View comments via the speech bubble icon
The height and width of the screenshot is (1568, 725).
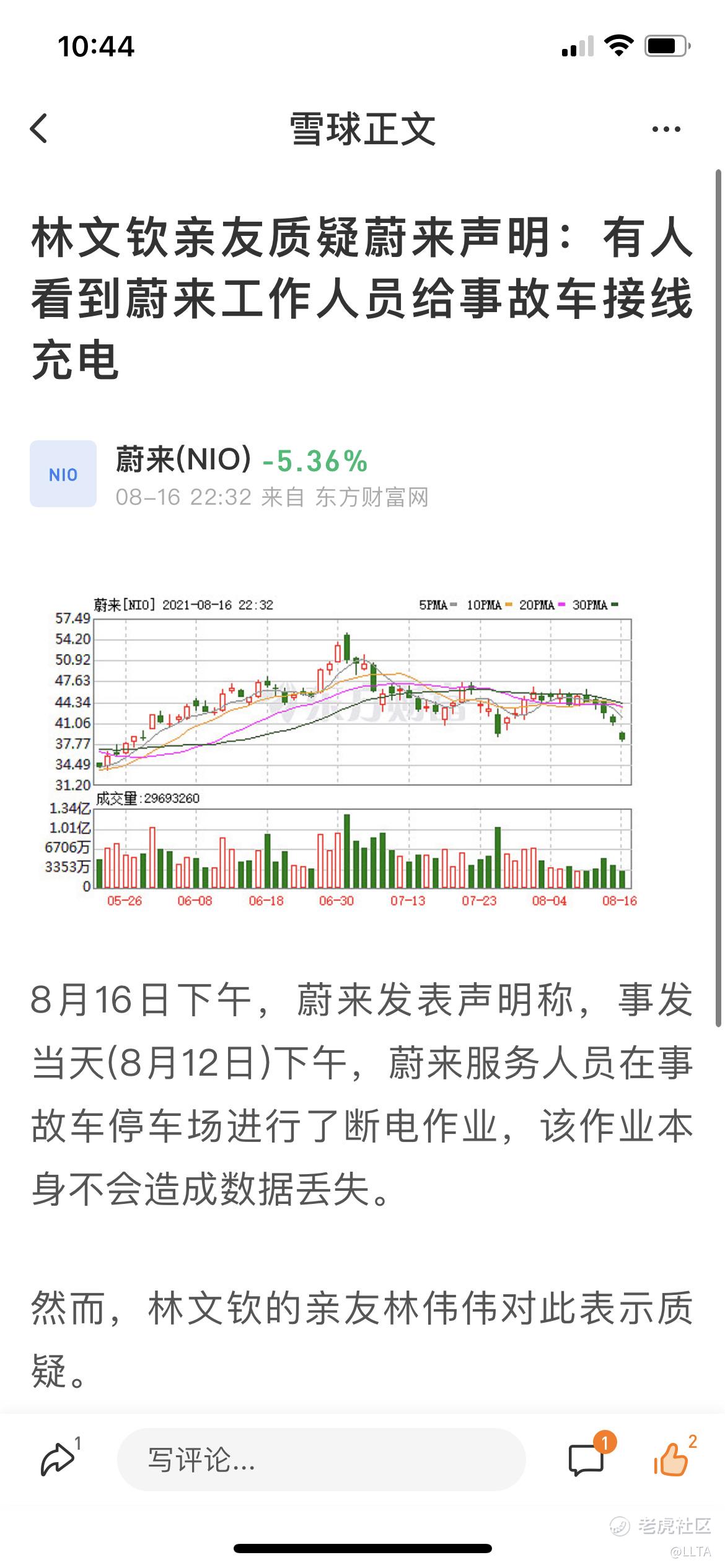pyautogui.click(x=586, y=1460)
